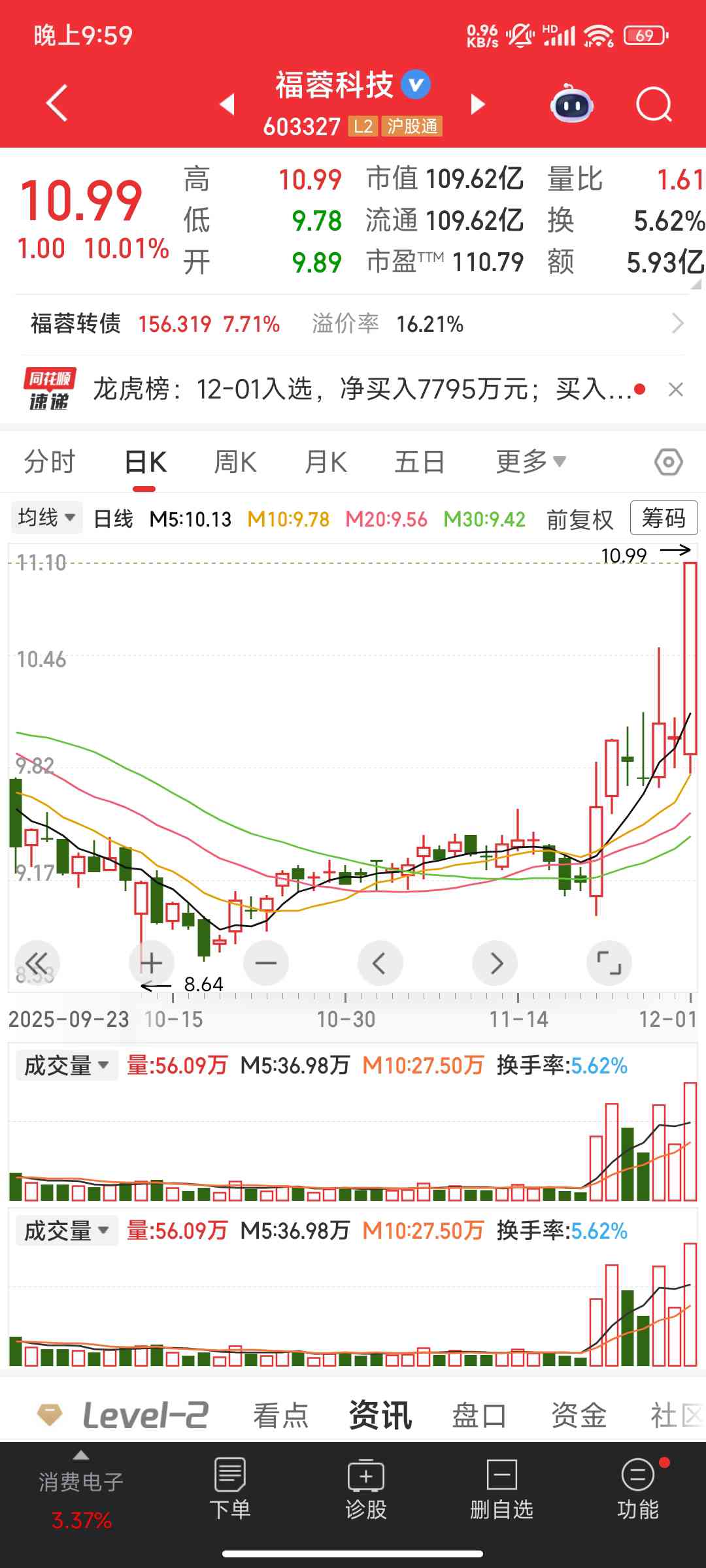The width and height of the screenshot is (706, 1568).
Task: Switch to the previous stock arrow
Action: 227,105
